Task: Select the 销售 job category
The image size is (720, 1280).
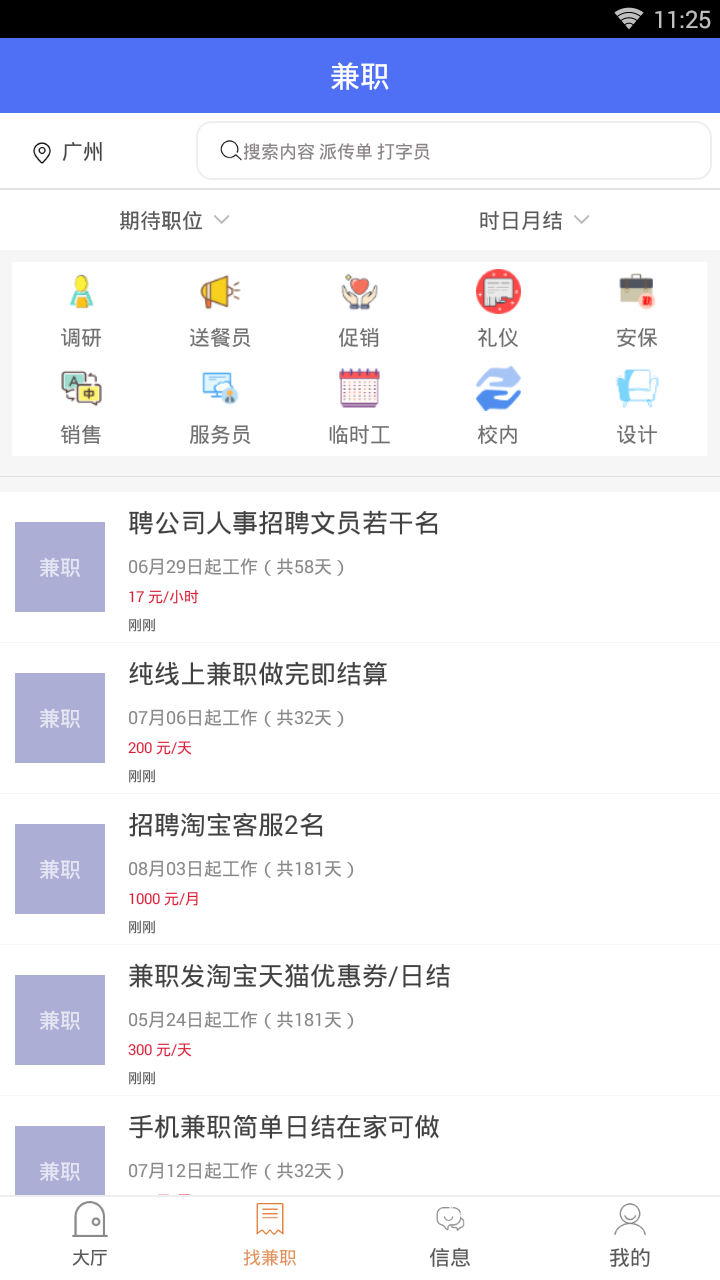Action: pyautogui.click(x=81, y=407)
